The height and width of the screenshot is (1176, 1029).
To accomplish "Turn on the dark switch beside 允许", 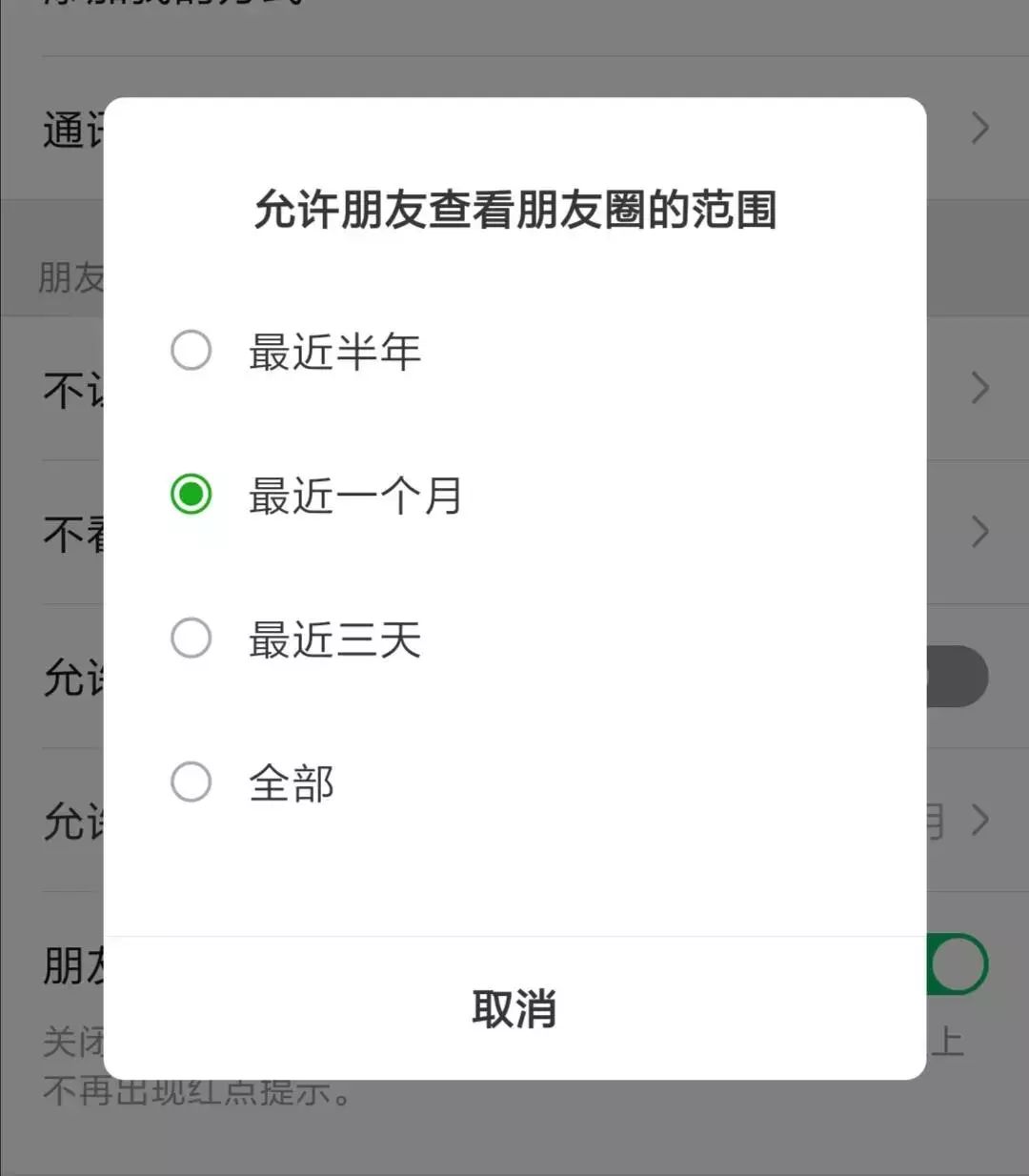I will 953,676.
